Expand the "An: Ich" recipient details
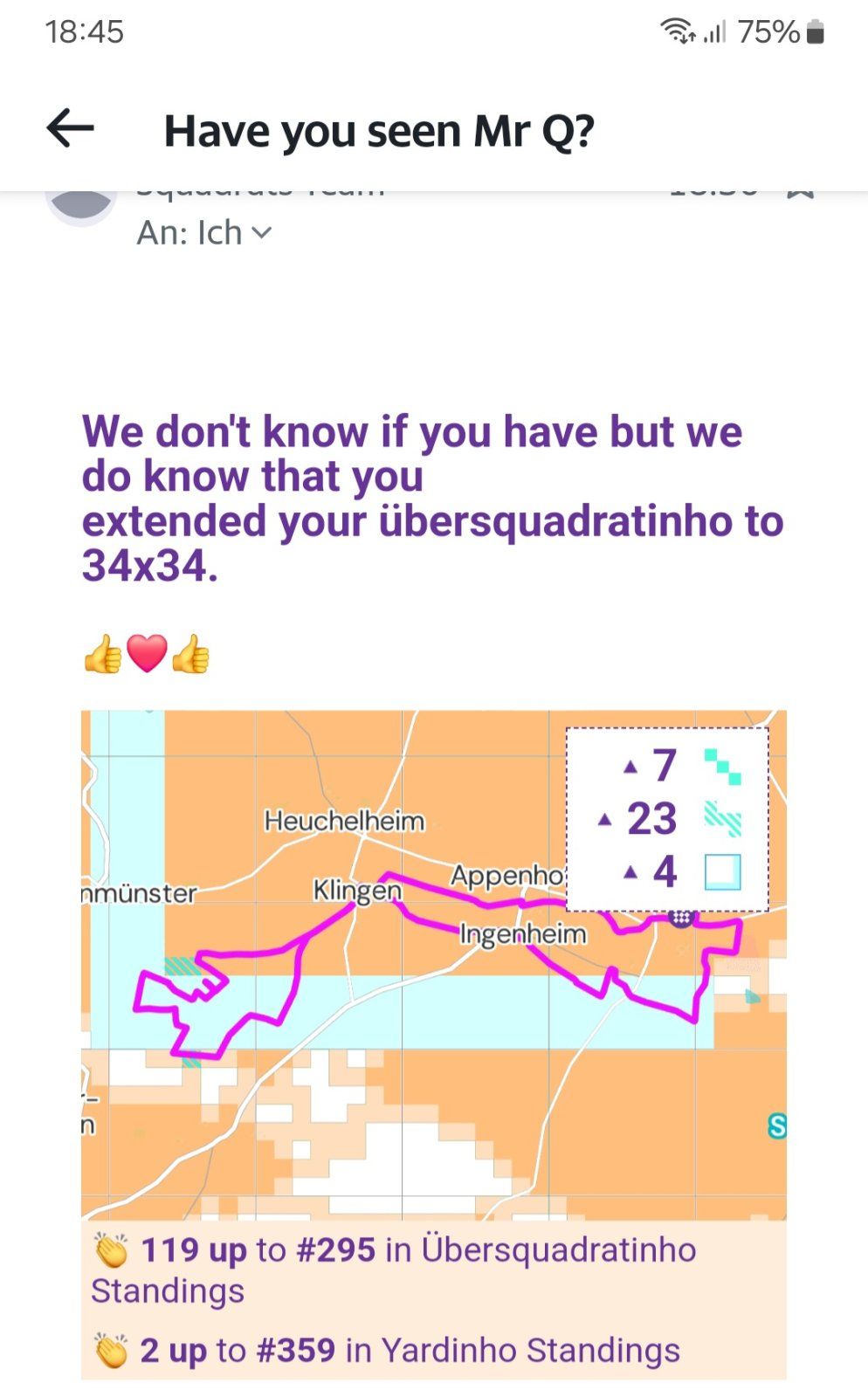The height and width of the screenshot is (1397, 868). point(205,233)
